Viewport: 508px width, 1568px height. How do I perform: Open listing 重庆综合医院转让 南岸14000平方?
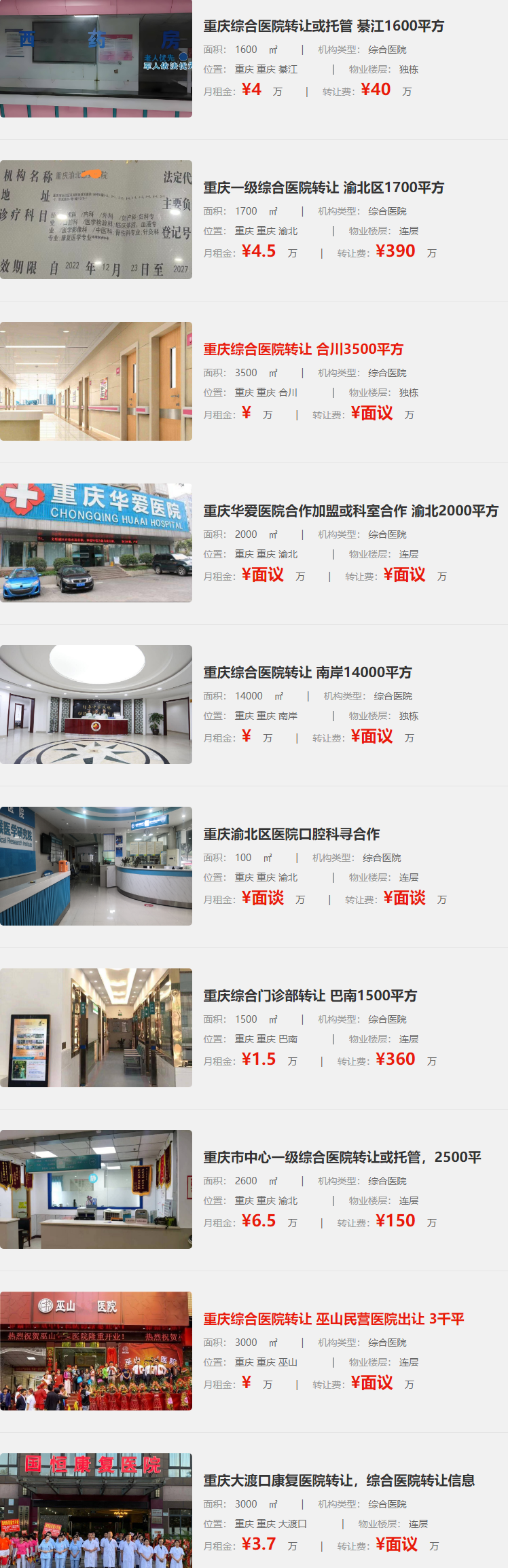[307, 672]
